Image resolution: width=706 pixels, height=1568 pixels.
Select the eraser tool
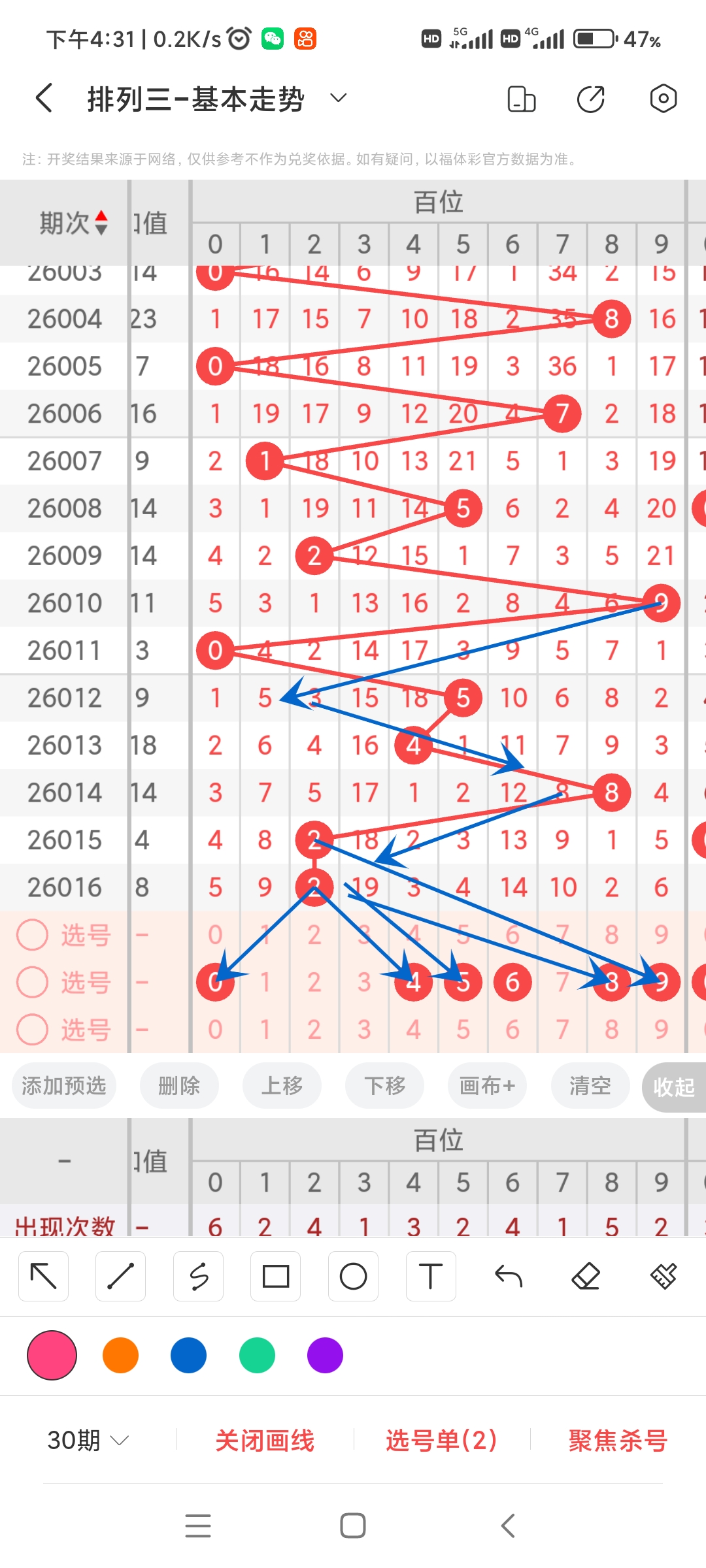[x=586, y=1275]
